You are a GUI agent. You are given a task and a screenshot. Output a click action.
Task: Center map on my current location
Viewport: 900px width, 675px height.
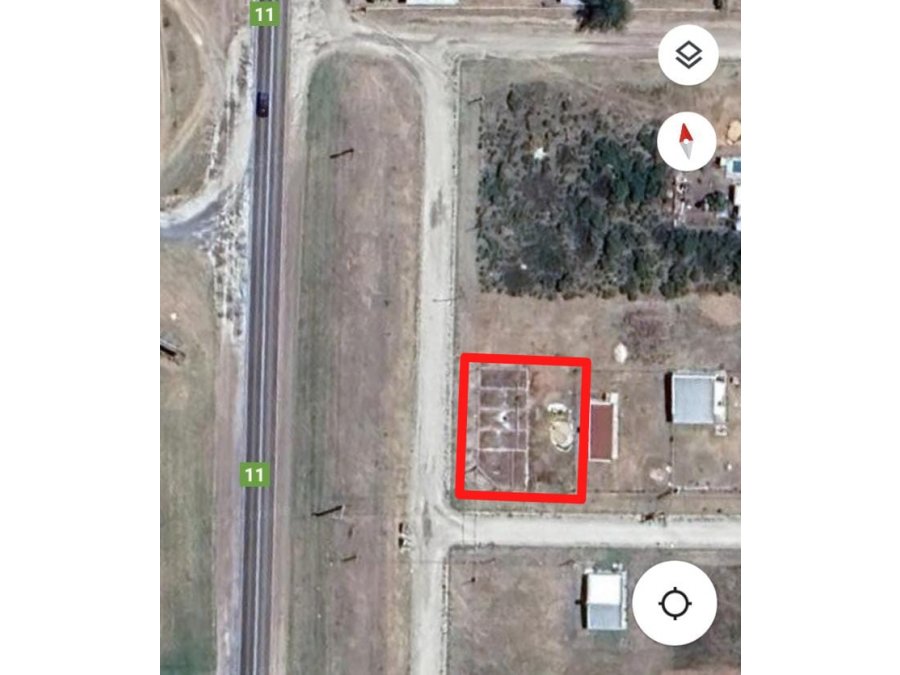[675, 604]
